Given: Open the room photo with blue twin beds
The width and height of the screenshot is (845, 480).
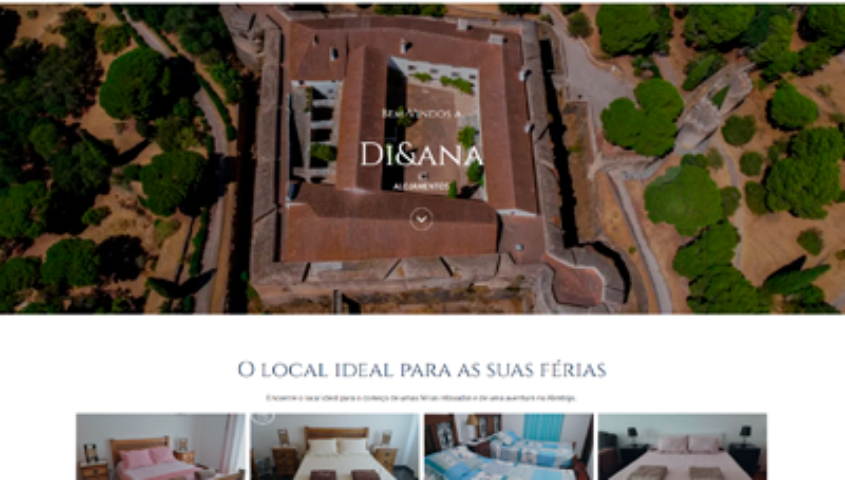Looking at the screenshot, I should (508, 447).
